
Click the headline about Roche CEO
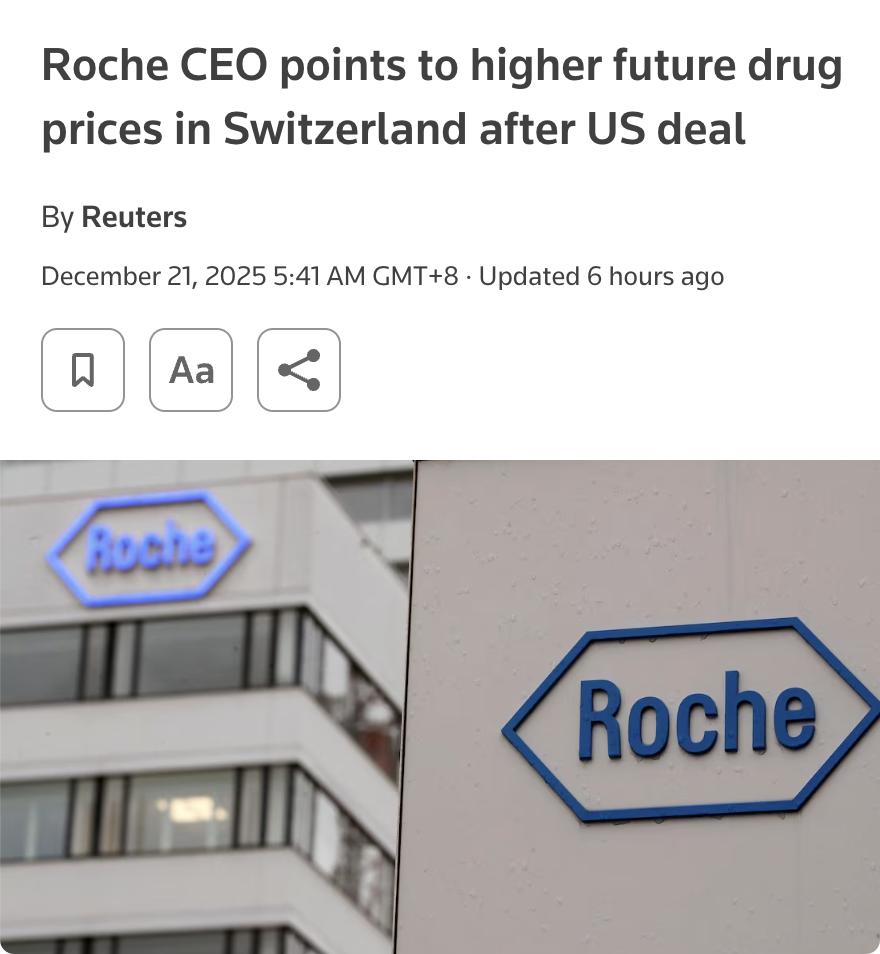[440, 96]
